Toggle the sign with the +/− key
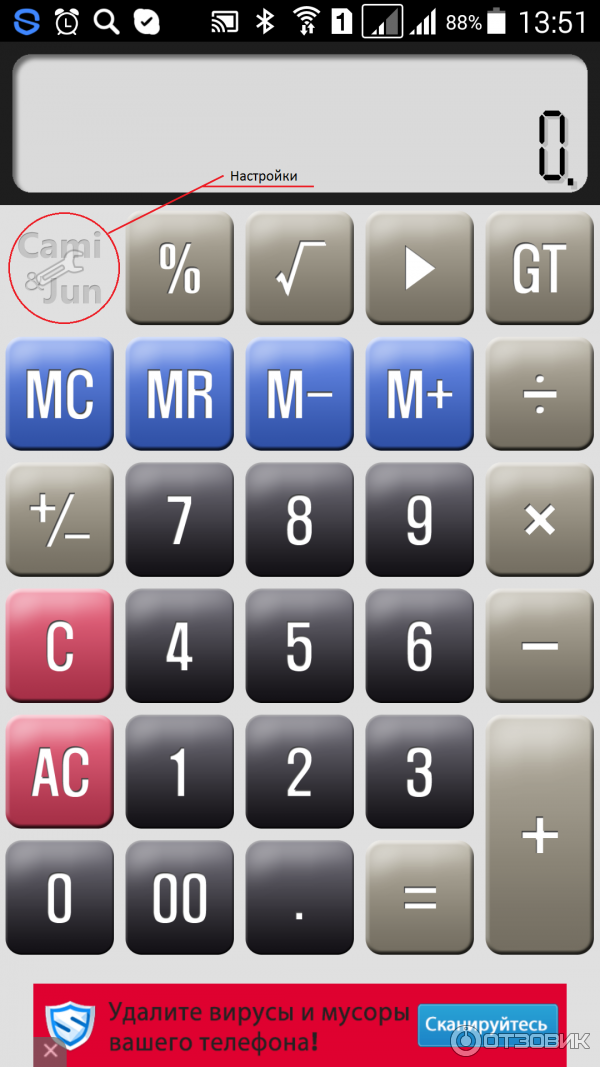Image resolution: width=600 pixels, height=1067 pixels. point(60,520)
